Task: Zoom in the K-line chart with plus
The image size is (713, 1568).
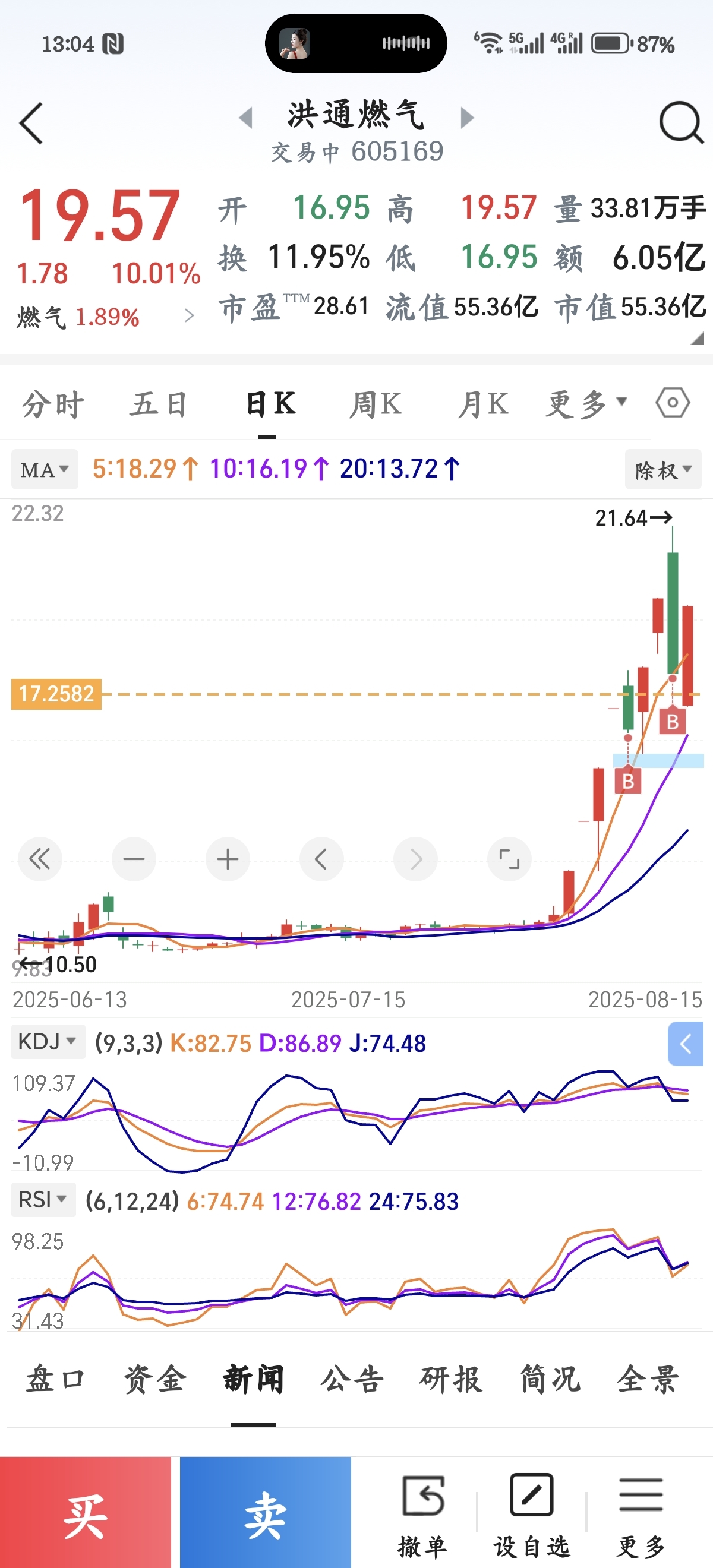Action: pyautogui.click(x=228, y=859)
